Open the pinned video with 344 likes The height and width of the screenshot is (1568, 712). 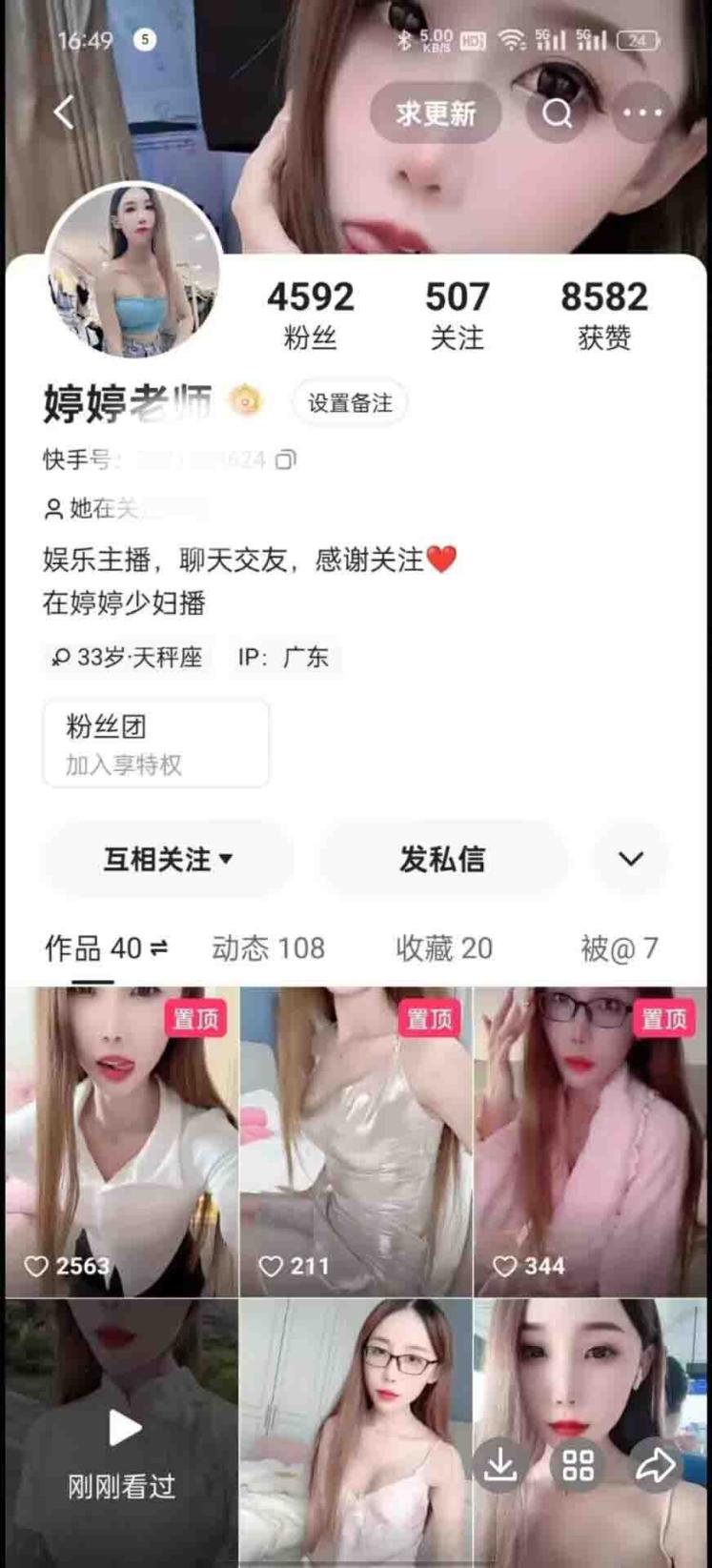click(x=590, y=1141)
